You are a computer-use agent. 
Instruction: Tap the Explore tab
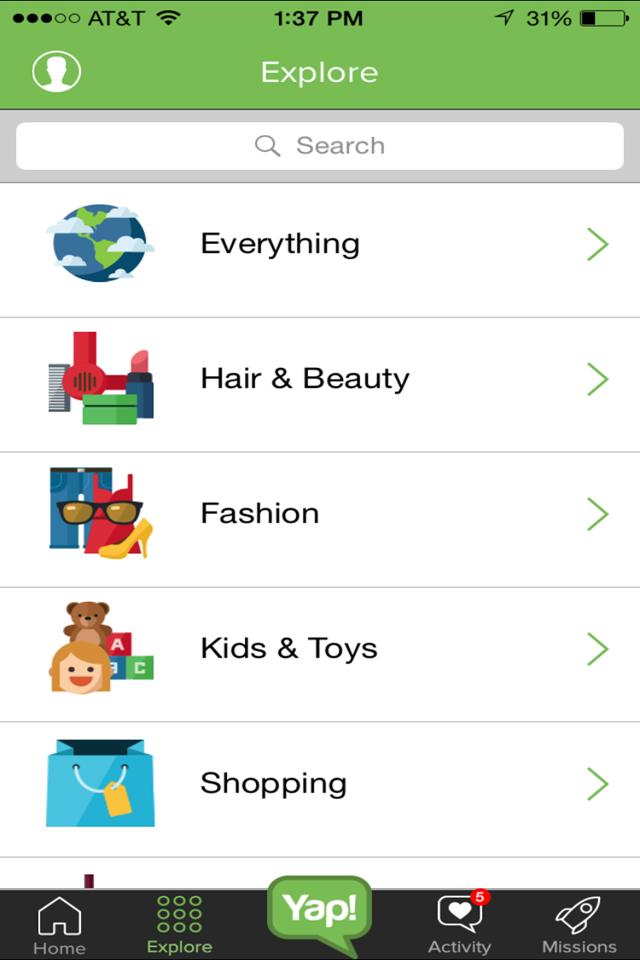point(180,924)
